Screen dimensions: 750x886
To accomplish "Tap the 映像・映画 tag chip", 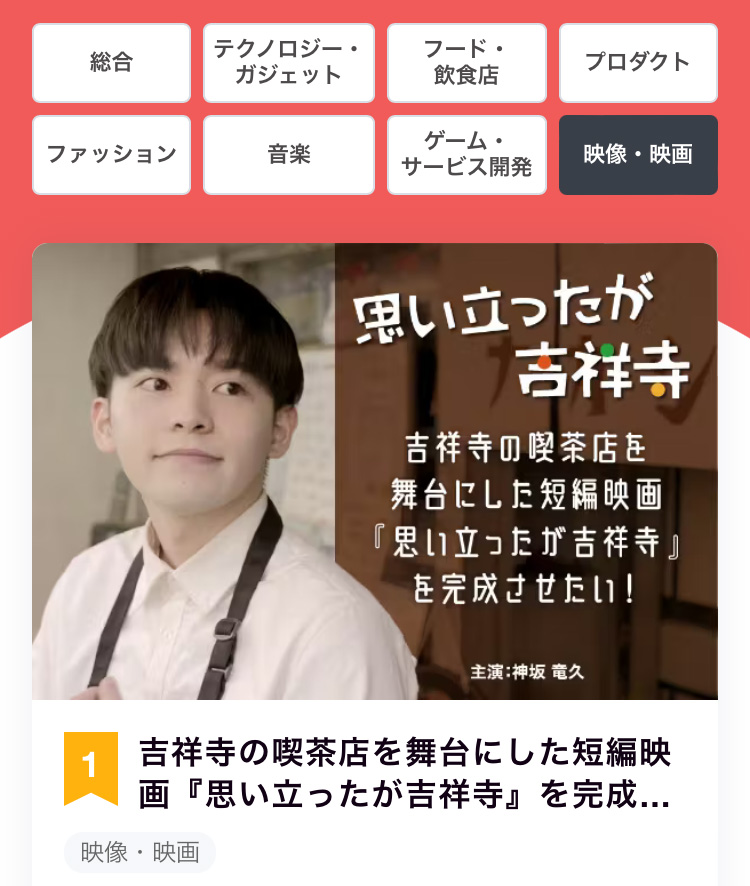I will 140,852.
